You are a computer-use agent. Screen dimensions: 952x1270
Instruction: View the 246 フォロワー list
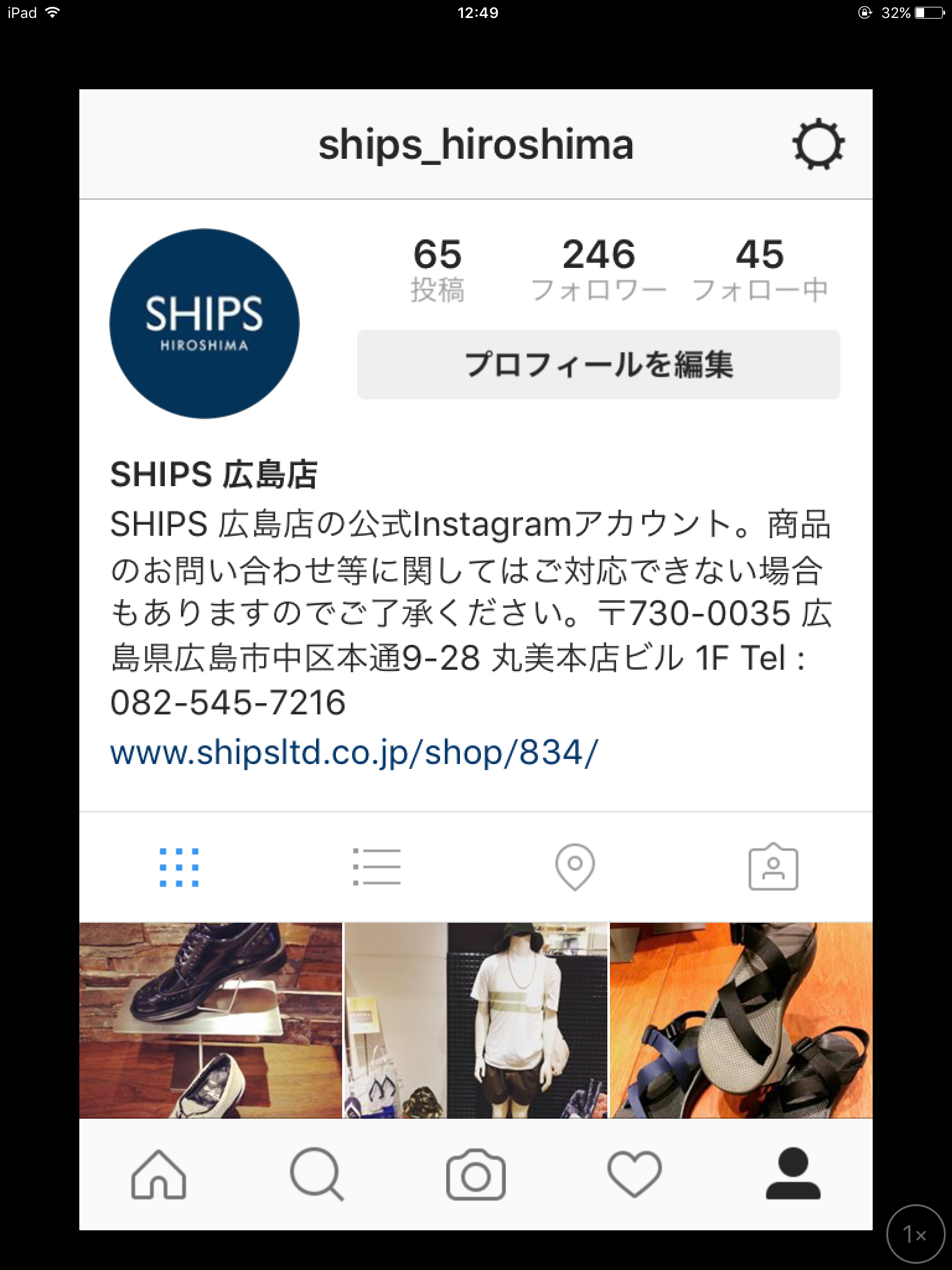point(598,270)
